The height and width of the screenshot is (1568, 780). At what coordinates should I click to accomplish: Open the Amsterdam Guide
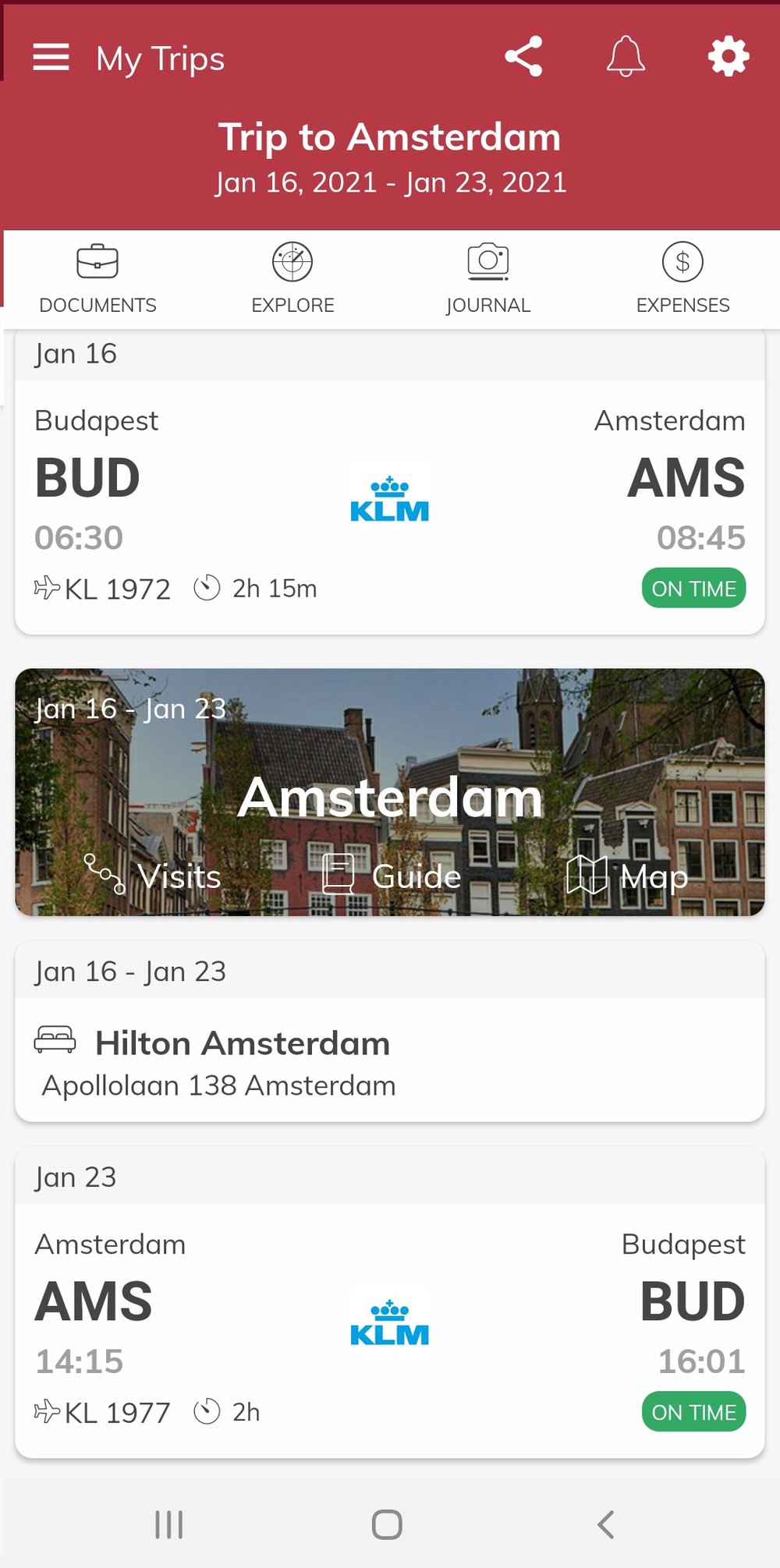tap(392, 876)
